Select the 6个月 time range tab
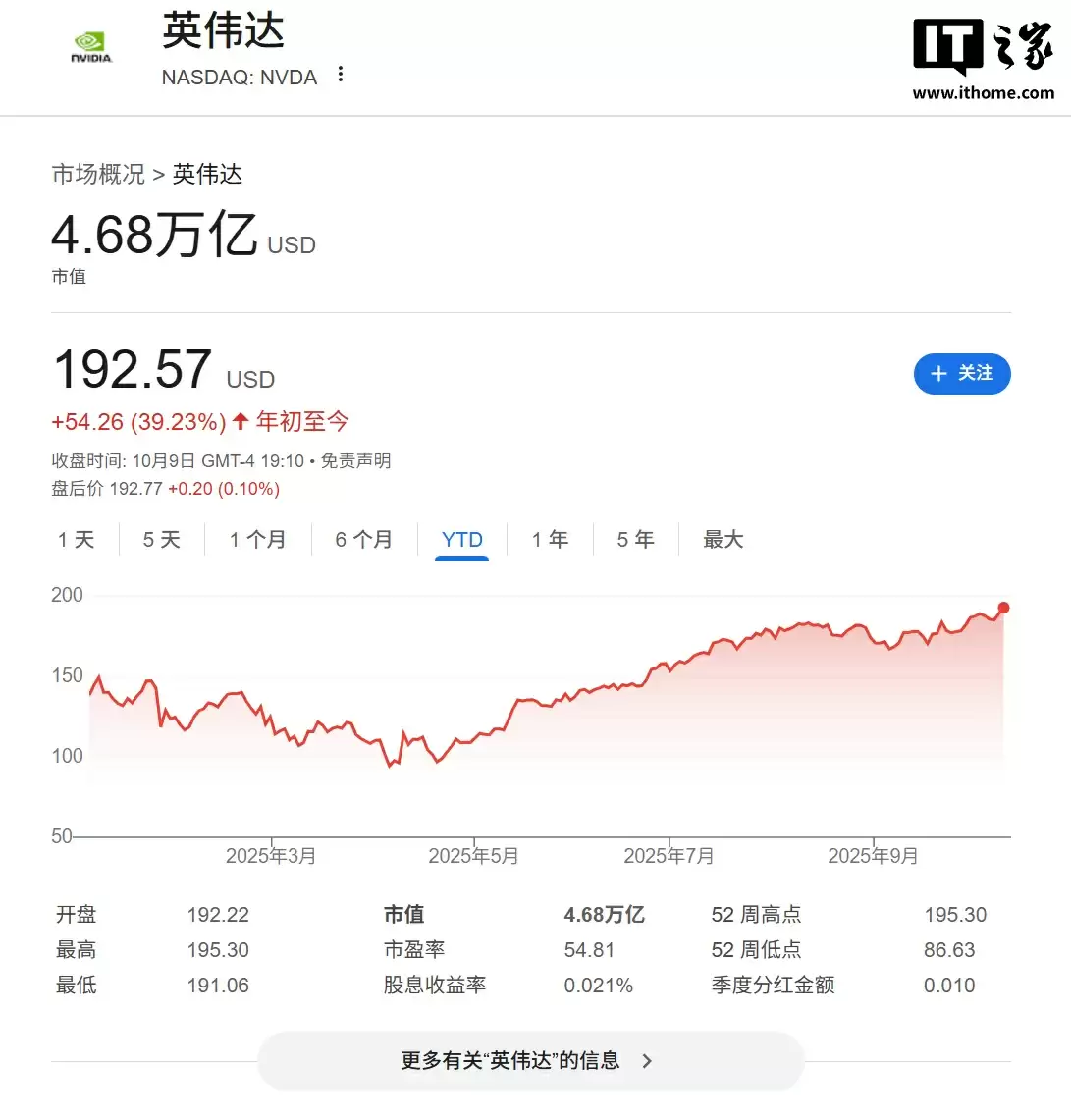 coord(362,539)
